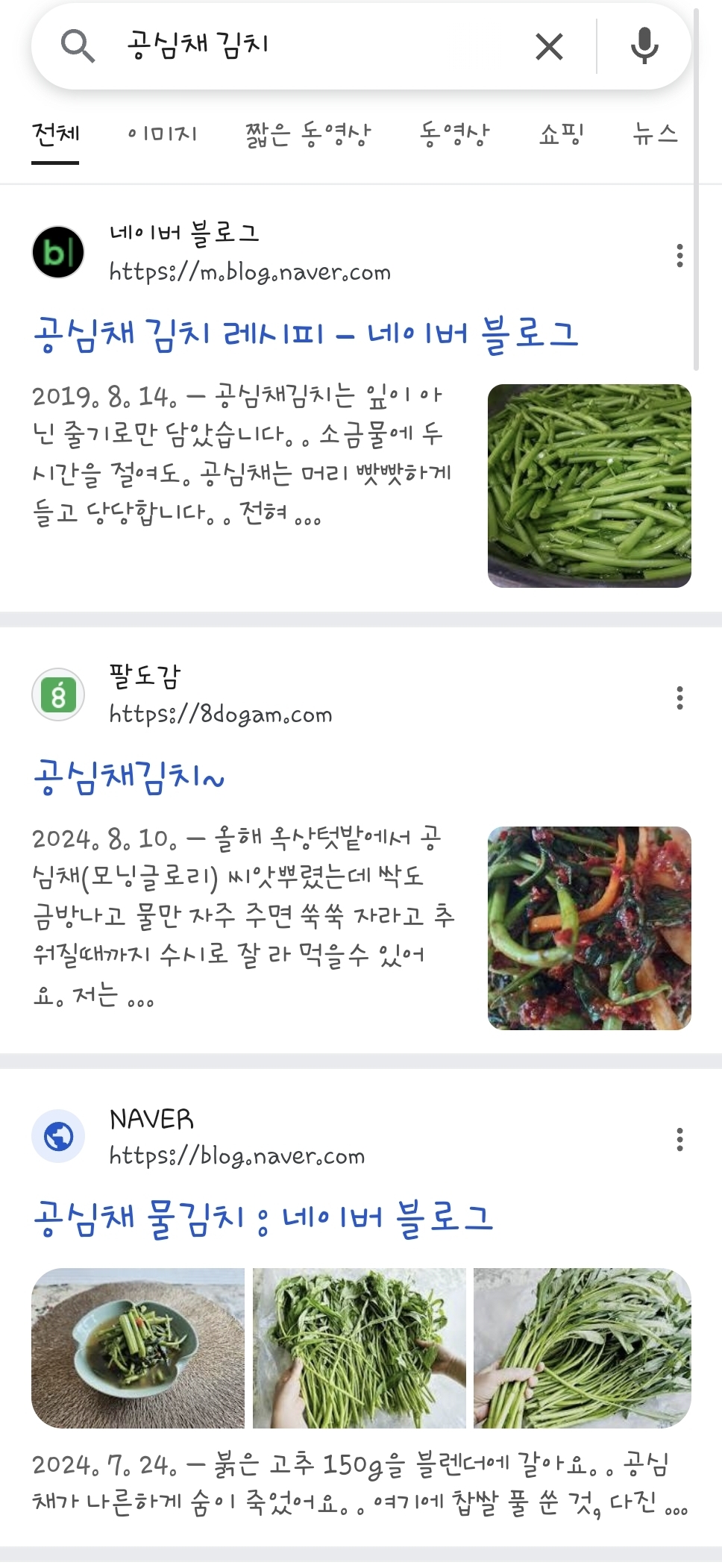View the green stalks thumbnail of the 2019 recipe
Screen dimensions: 722x1568
coord(589,486)
